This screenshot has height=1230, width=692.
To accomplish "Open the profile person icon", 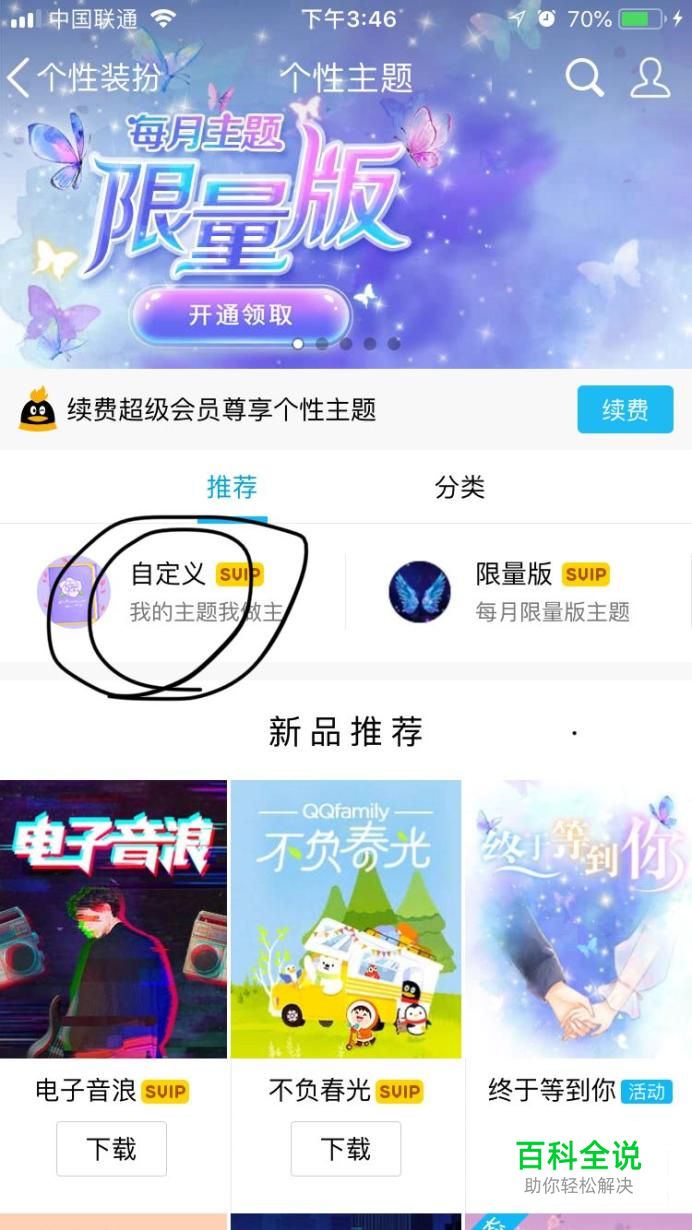I will (x=650, y=77).
